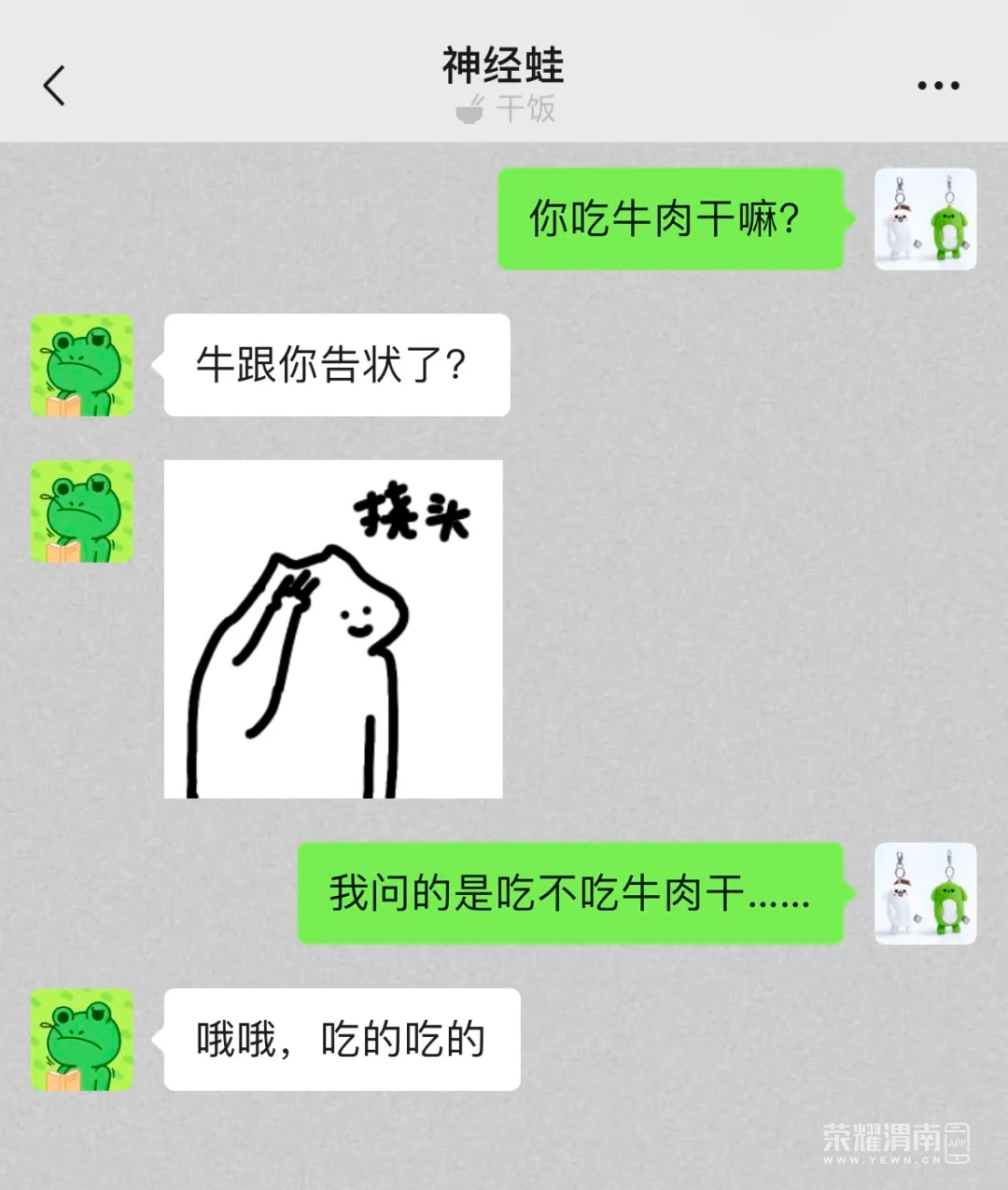Tap frog avatar beside 哦哦，吃的吃的
Viewport: 1008px width, 1190px height.
pyautogui.click(x=82, y=1040)
